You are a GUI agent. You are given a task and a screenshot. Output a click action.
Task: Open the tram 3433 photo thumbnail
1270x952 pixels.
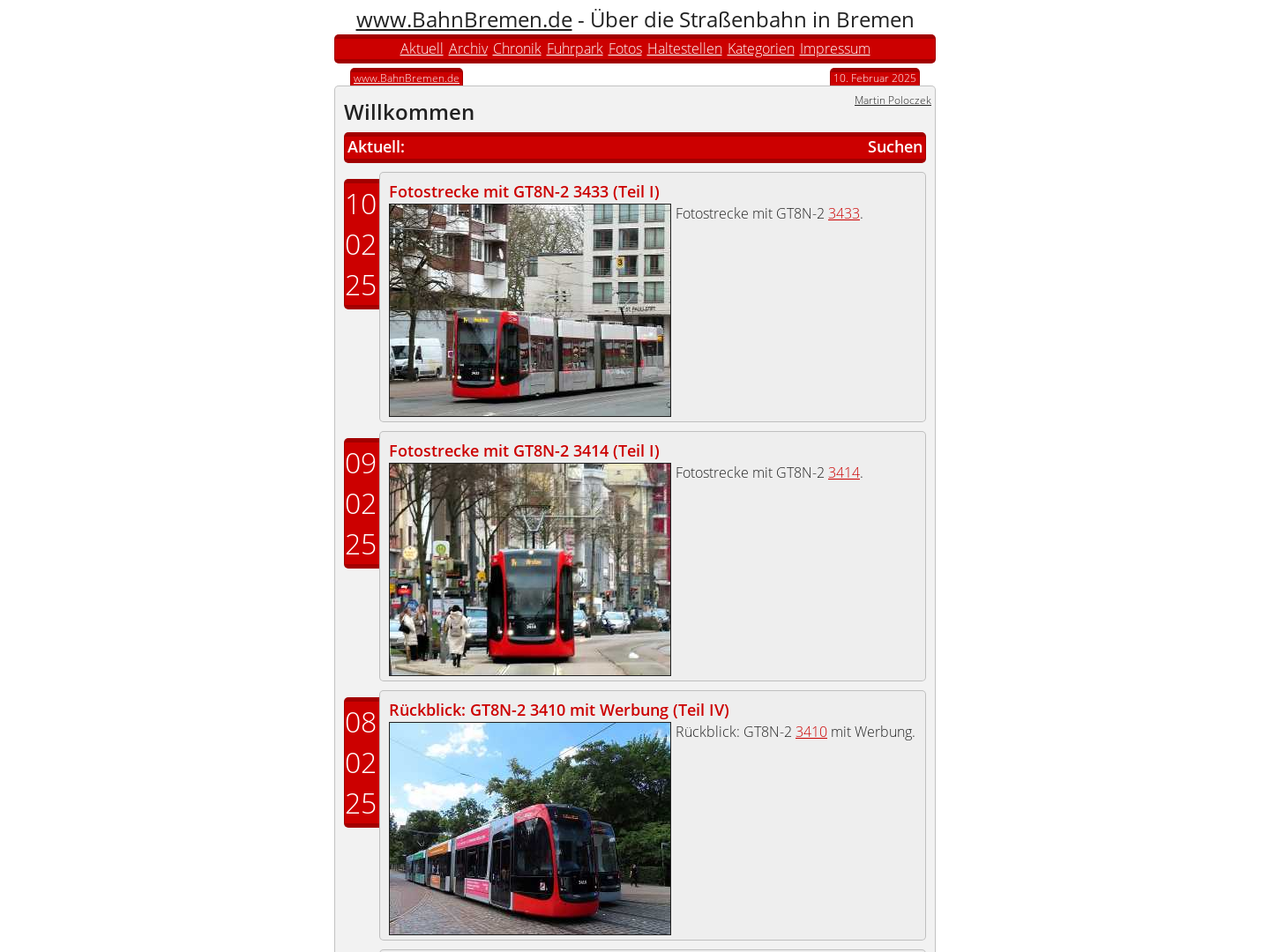point(529,310)
